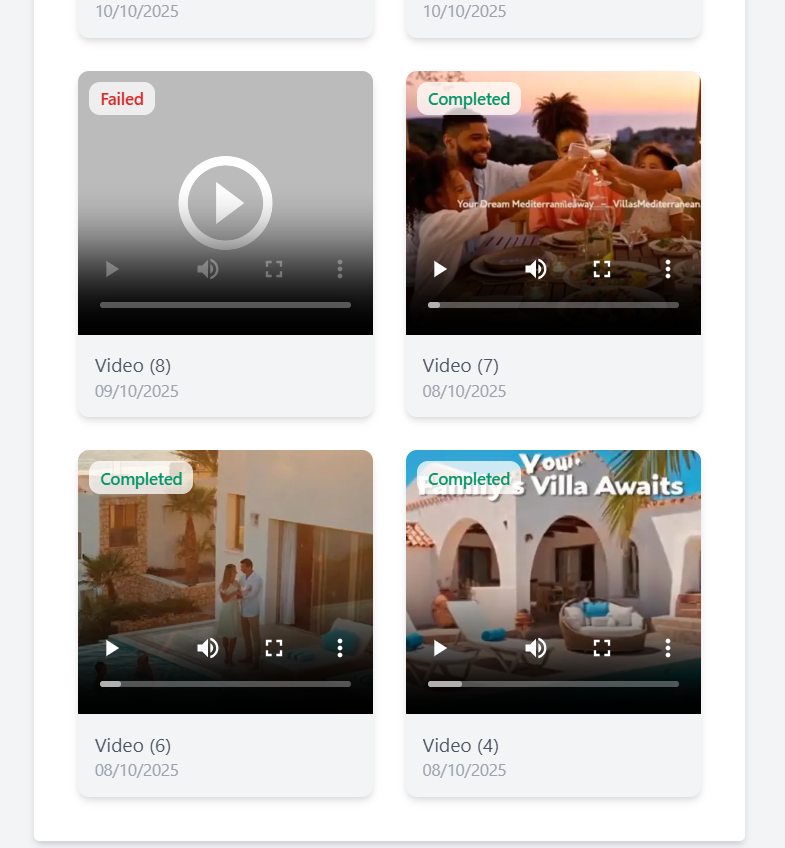Play Video (7)

click(x=440, y=269)
